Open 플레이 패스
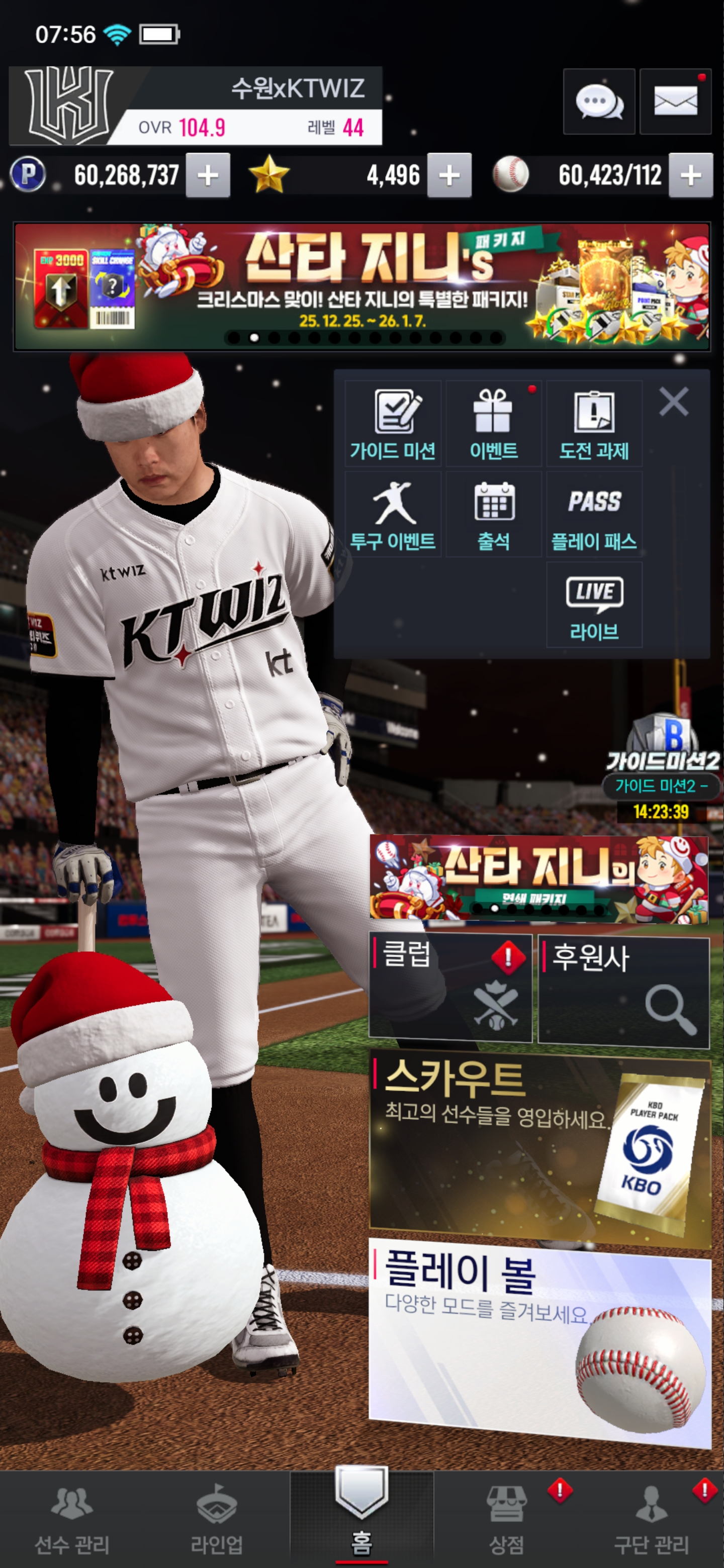 (594, 514)
